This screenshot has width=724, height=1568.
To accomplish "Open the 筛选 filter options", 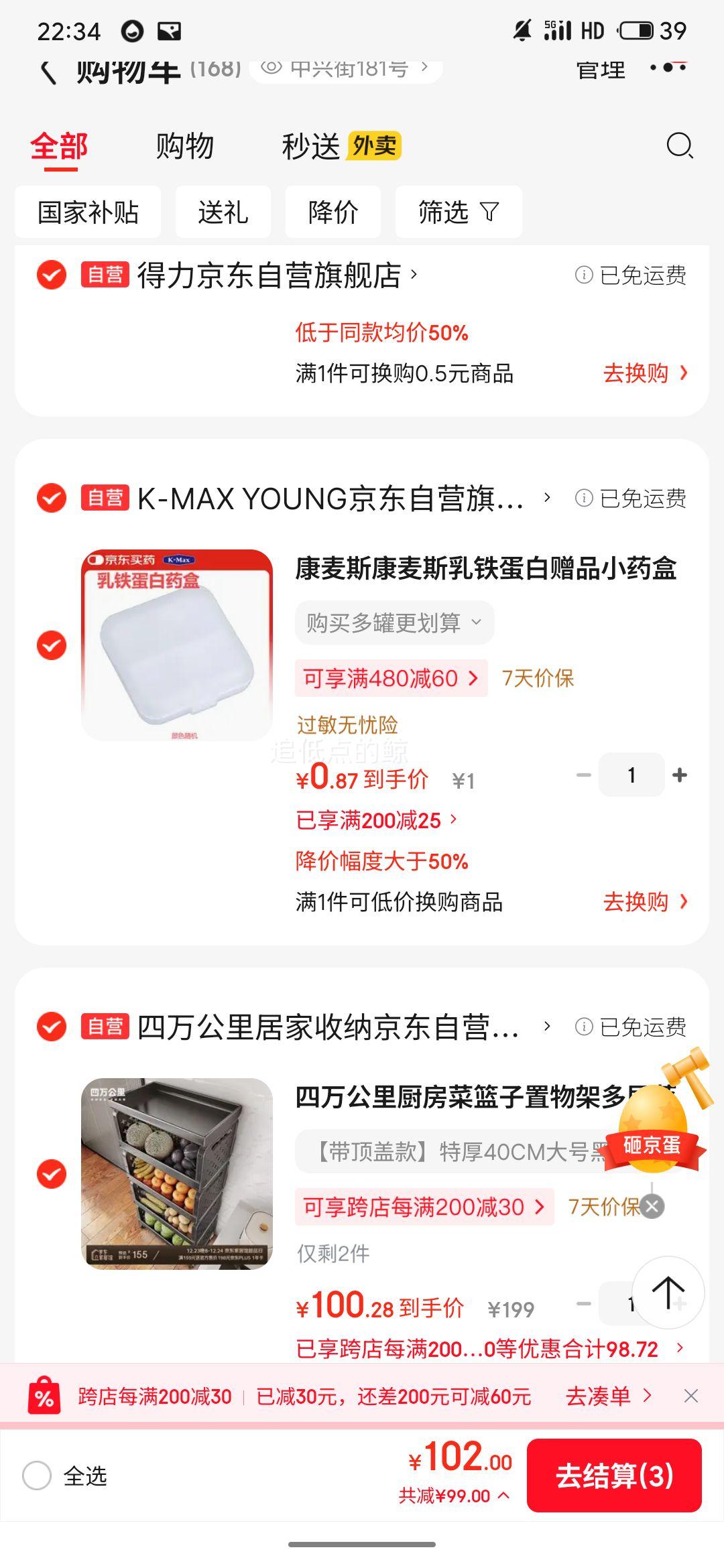I will point(458,212).
